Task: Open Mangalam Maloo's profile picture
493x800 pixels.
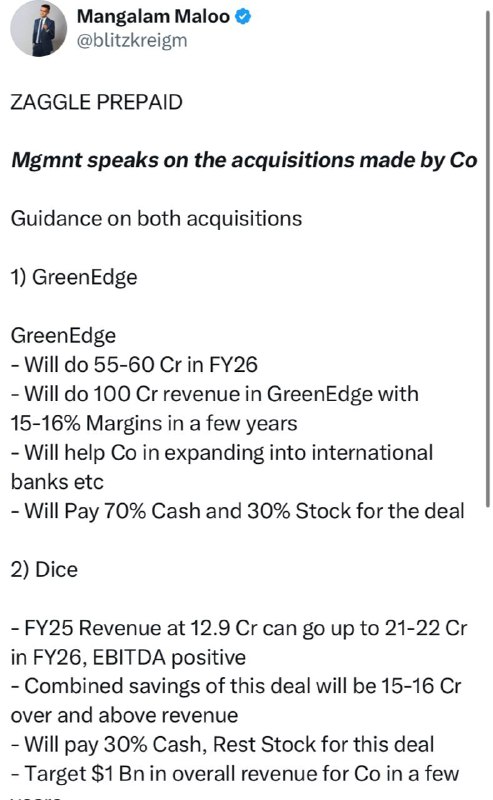Action: click(38, 29)
